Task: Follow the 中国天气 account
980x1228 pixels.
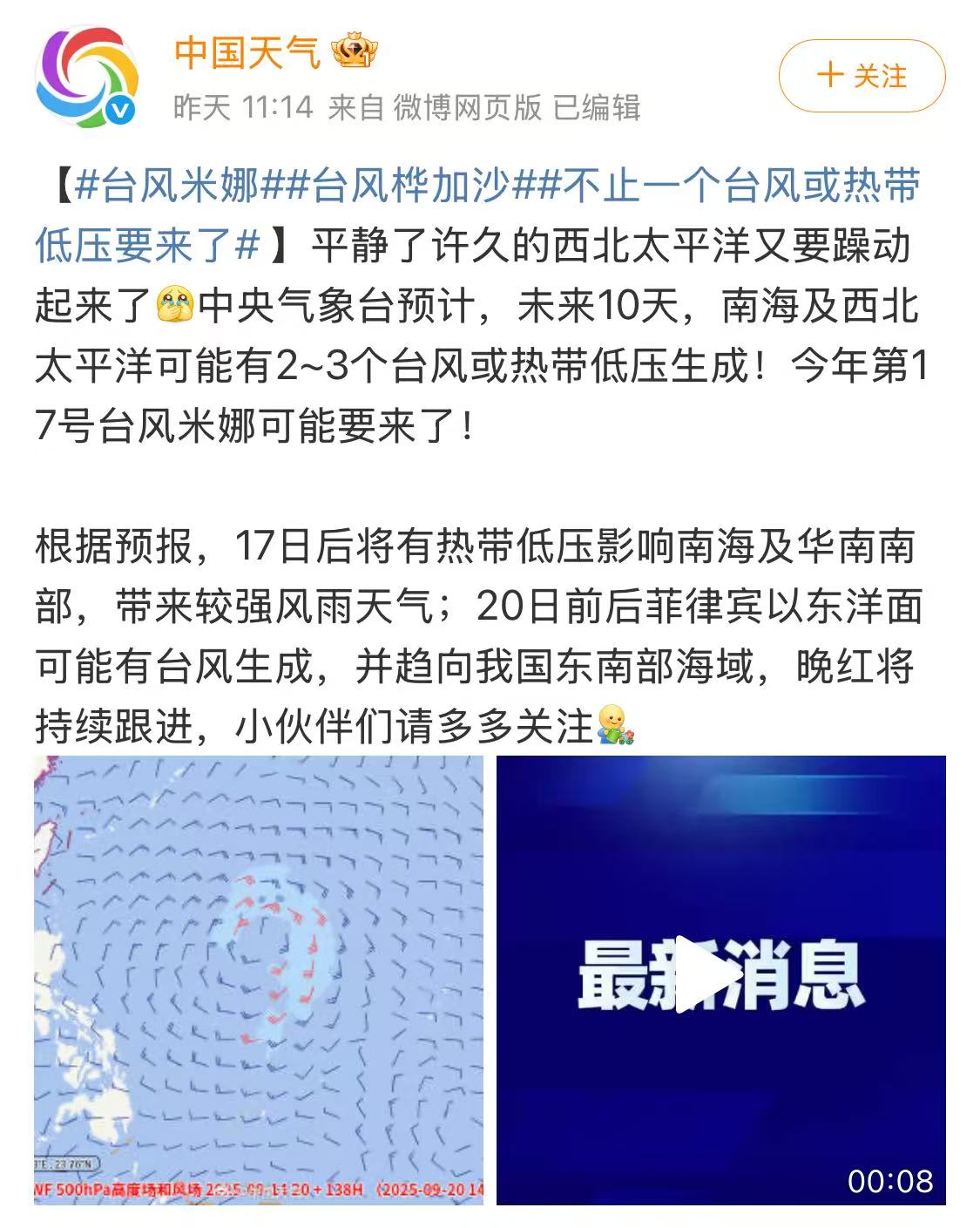Action: 861,76
